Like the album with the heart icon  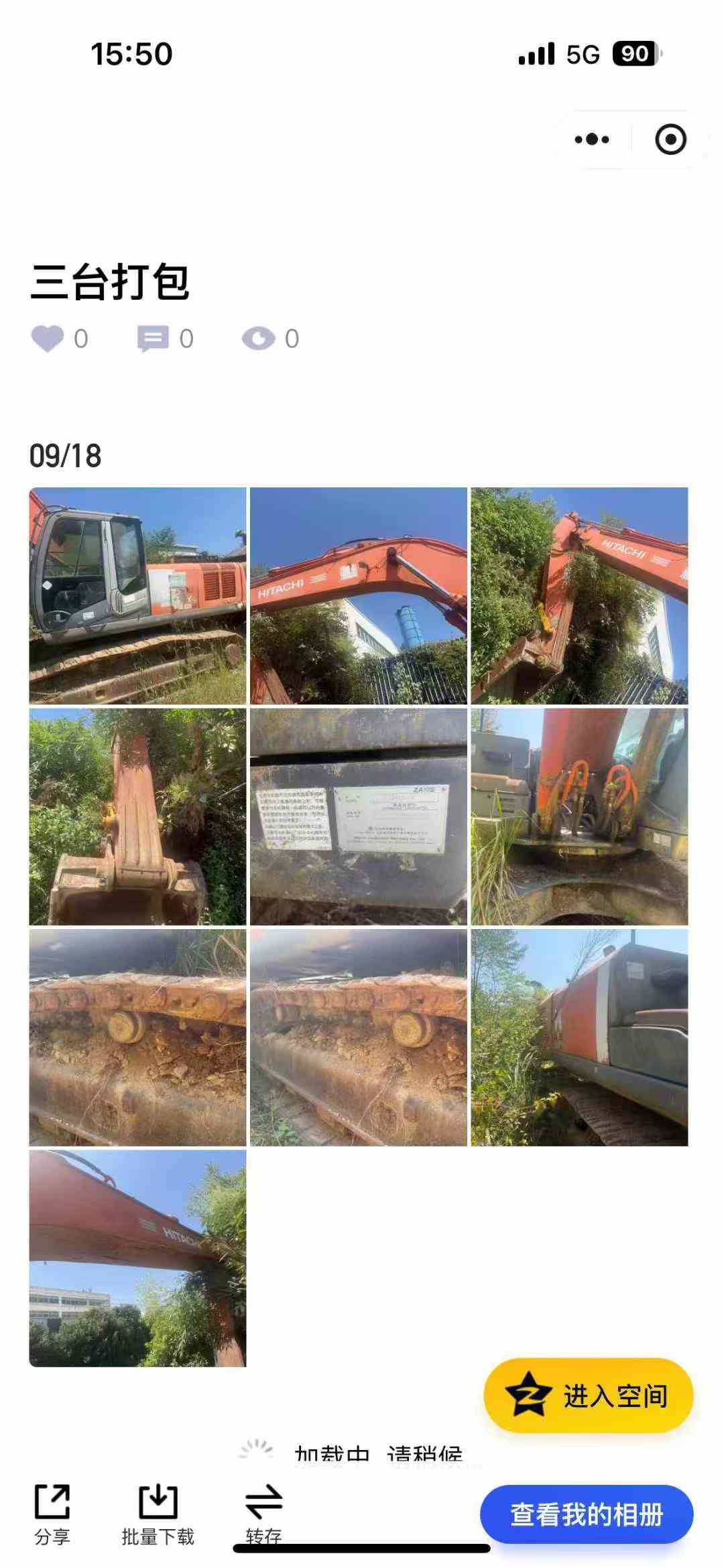(48, 339)
